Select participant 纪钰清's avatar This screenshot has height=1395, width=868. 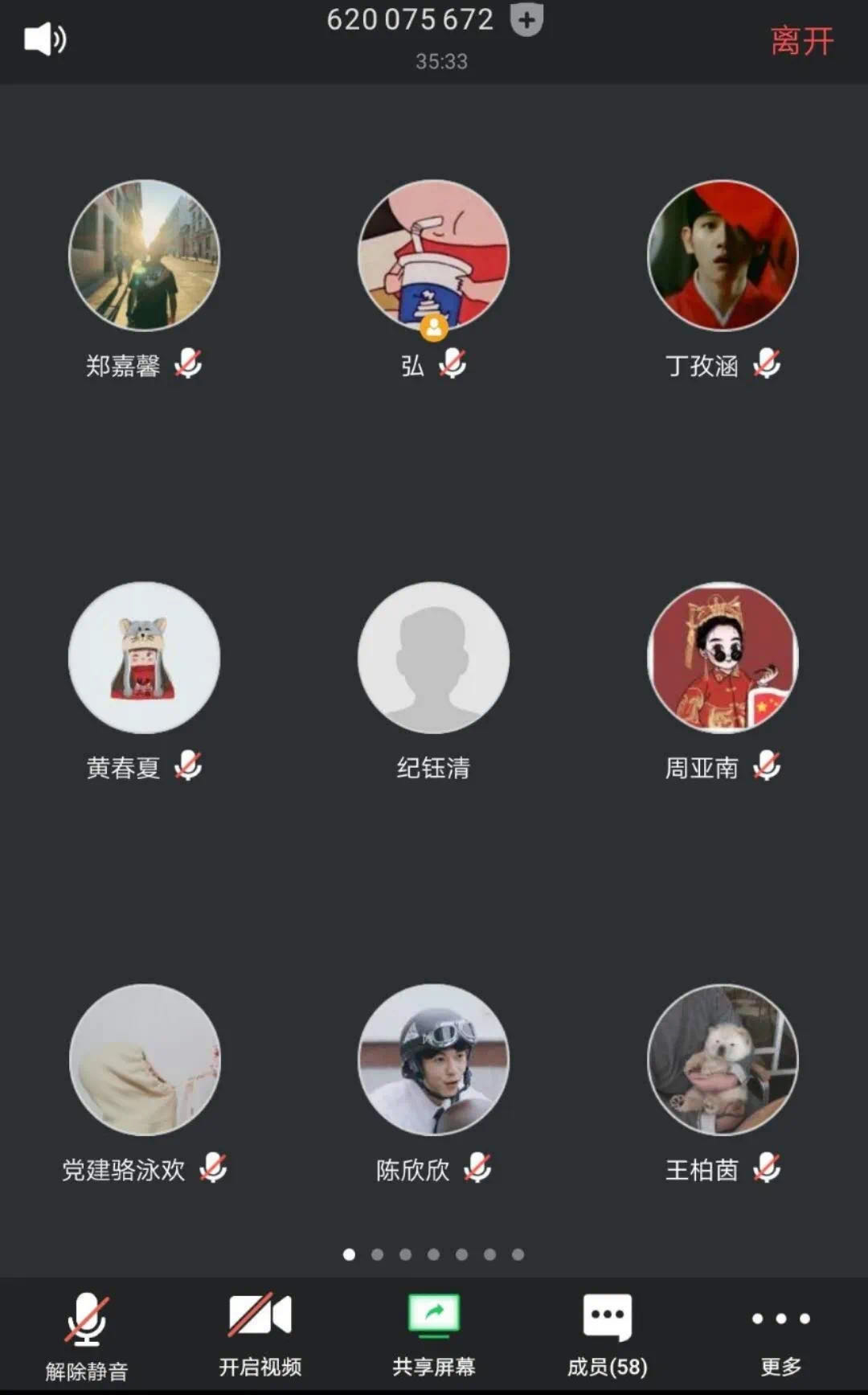pyautogui.click(x=433, y=658)
